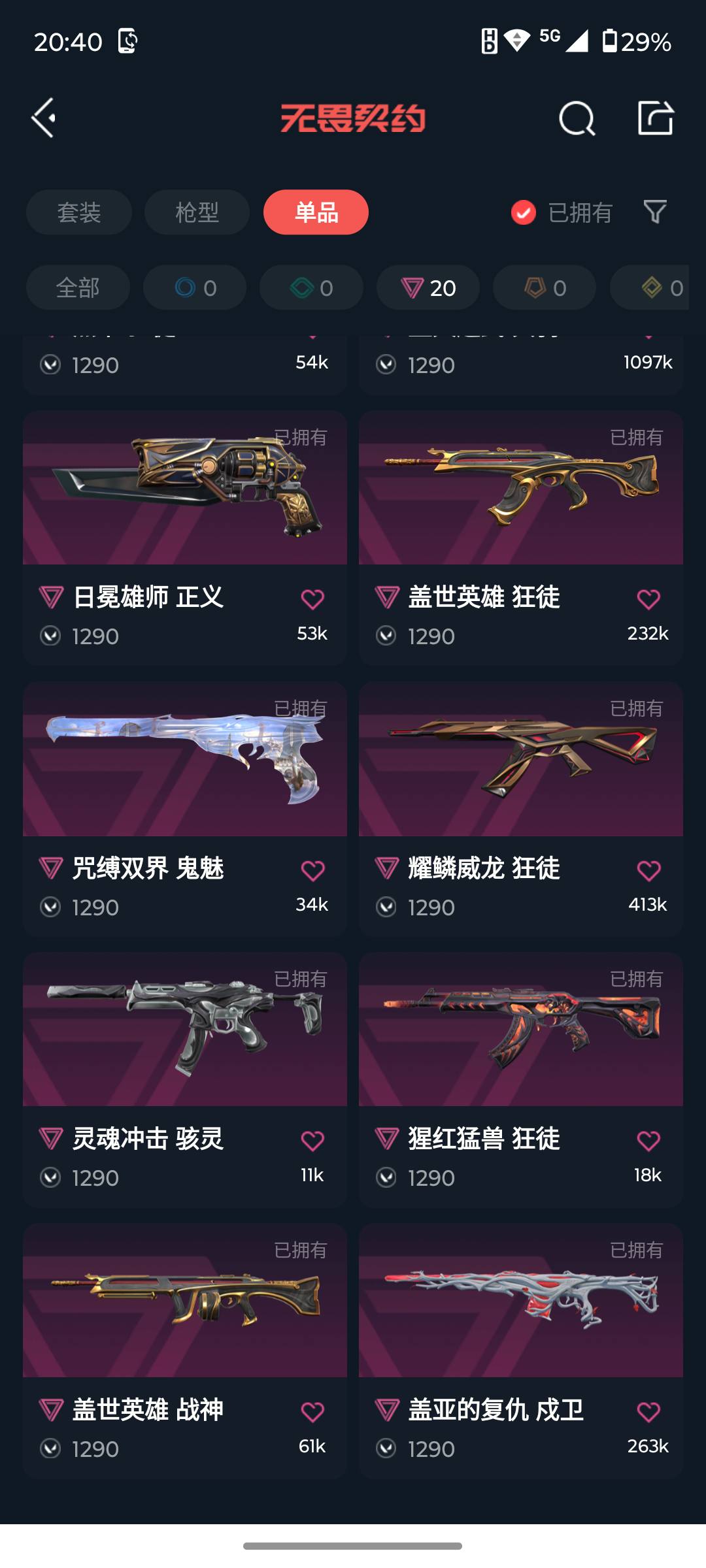Viewport: 706px width, 1568px height.
Task: Select the pink triangle filter showing 20
Action: (427, 287)
